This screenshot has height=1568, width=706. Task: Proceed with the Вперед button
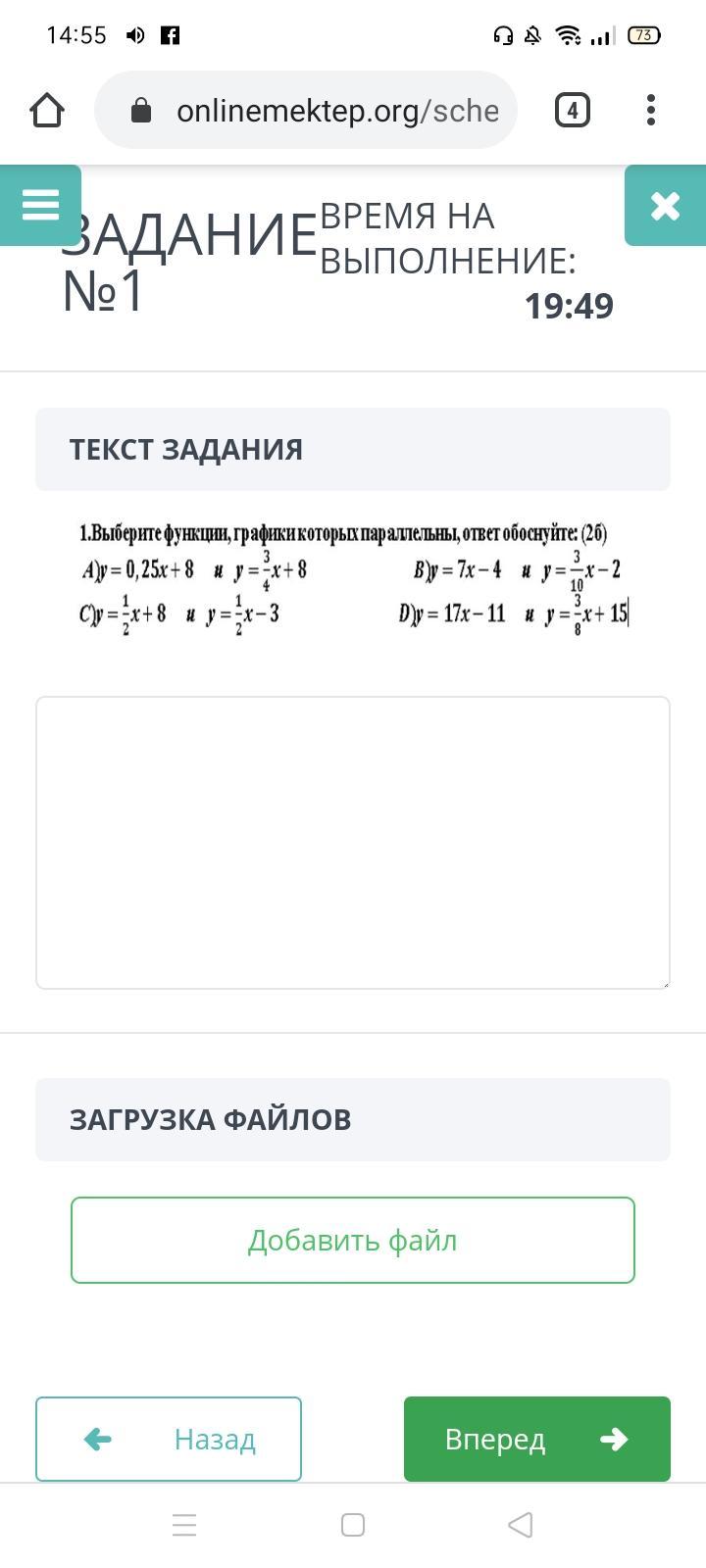point(537,1439)
